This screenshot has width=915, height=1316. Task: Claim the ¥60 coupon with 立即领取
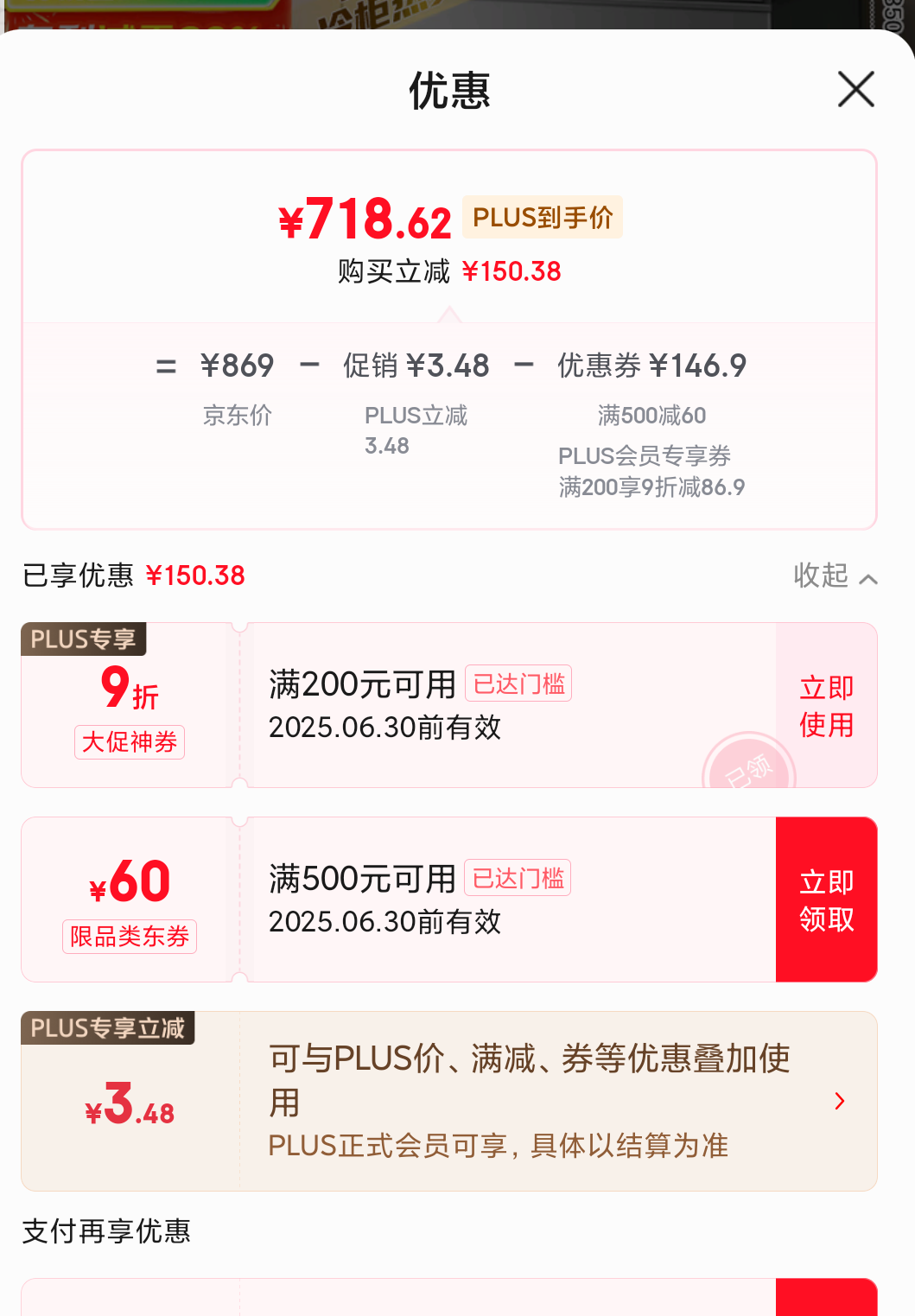(x=826, y=900)
